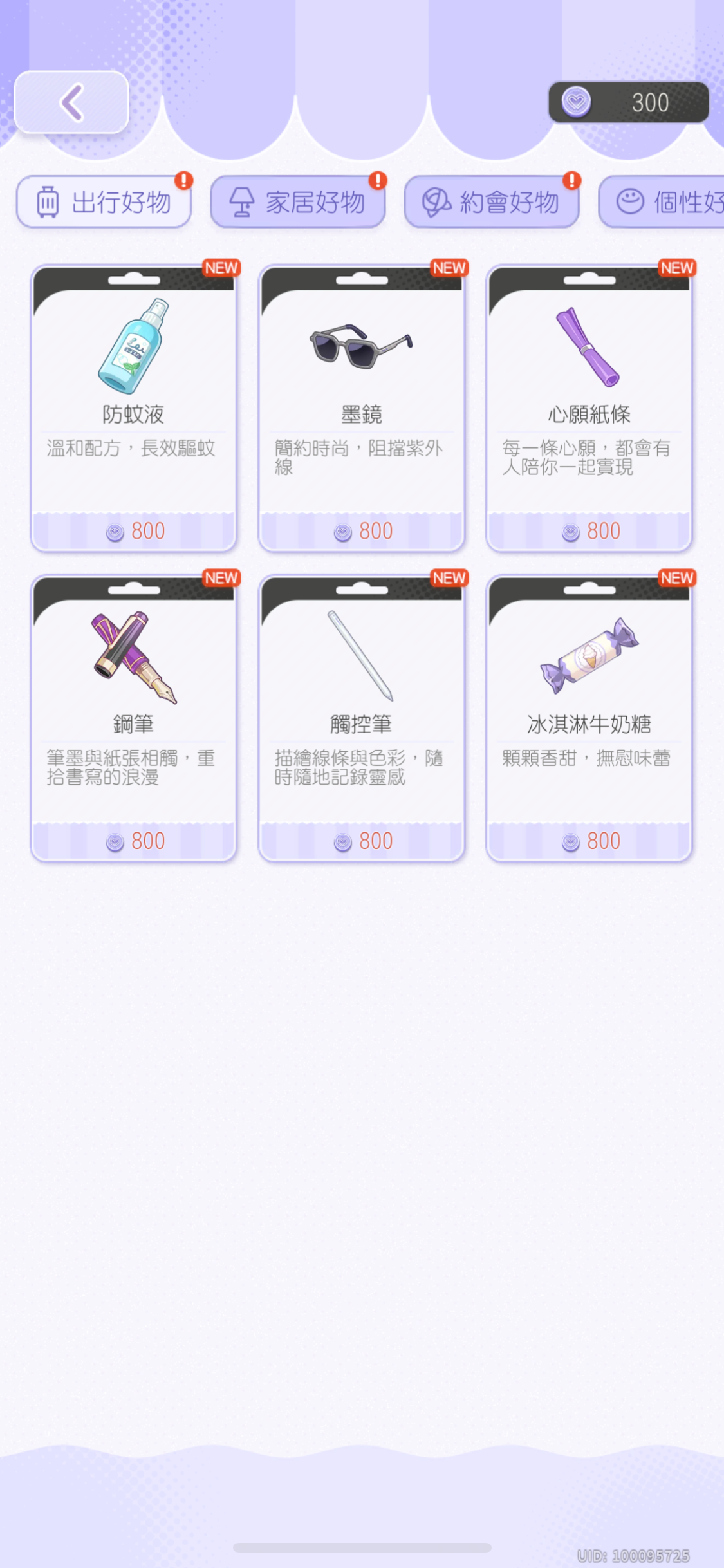Switch to the 家居好物 tab
This screenshot has height=1568, width=724.
297,202
